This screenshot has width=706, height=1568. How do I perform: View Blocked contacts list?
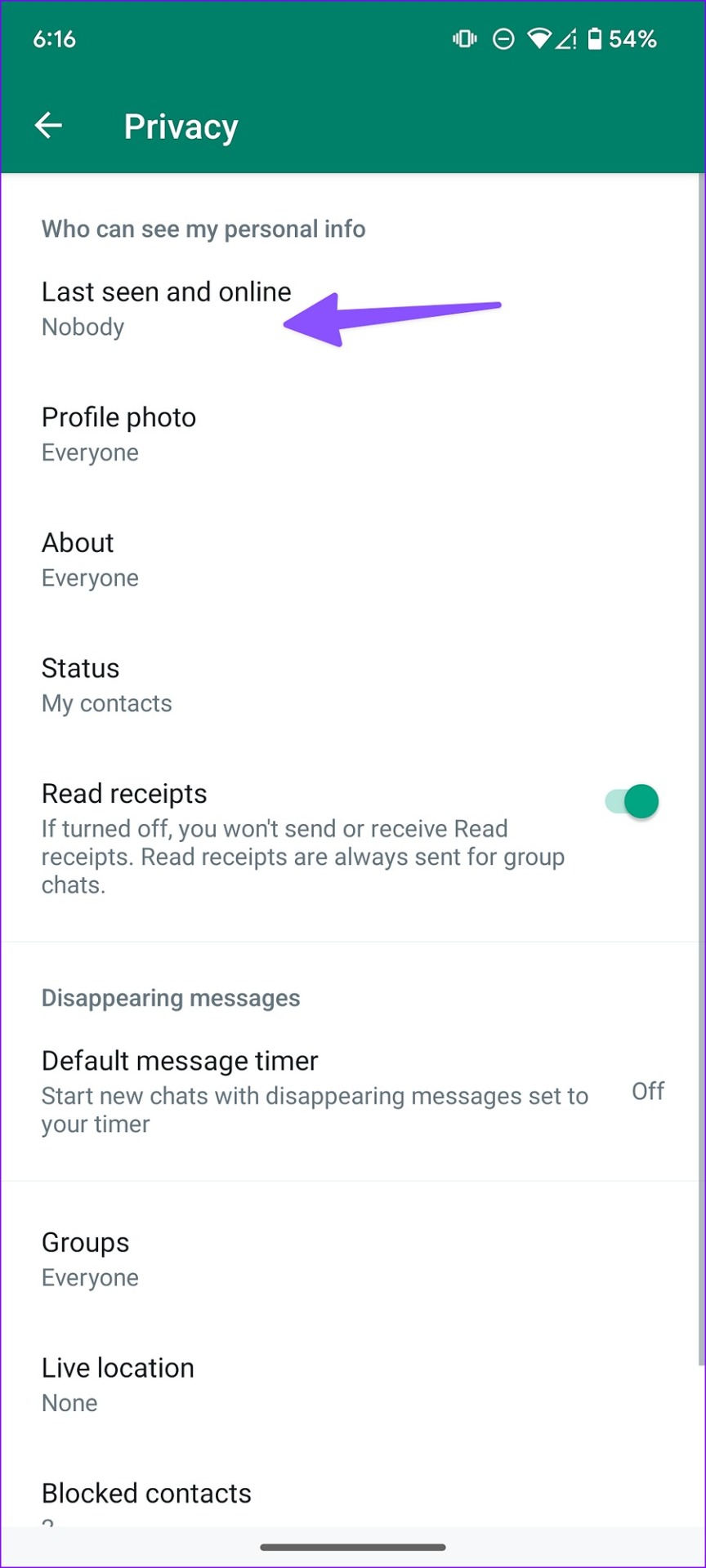click(353, 1497)
